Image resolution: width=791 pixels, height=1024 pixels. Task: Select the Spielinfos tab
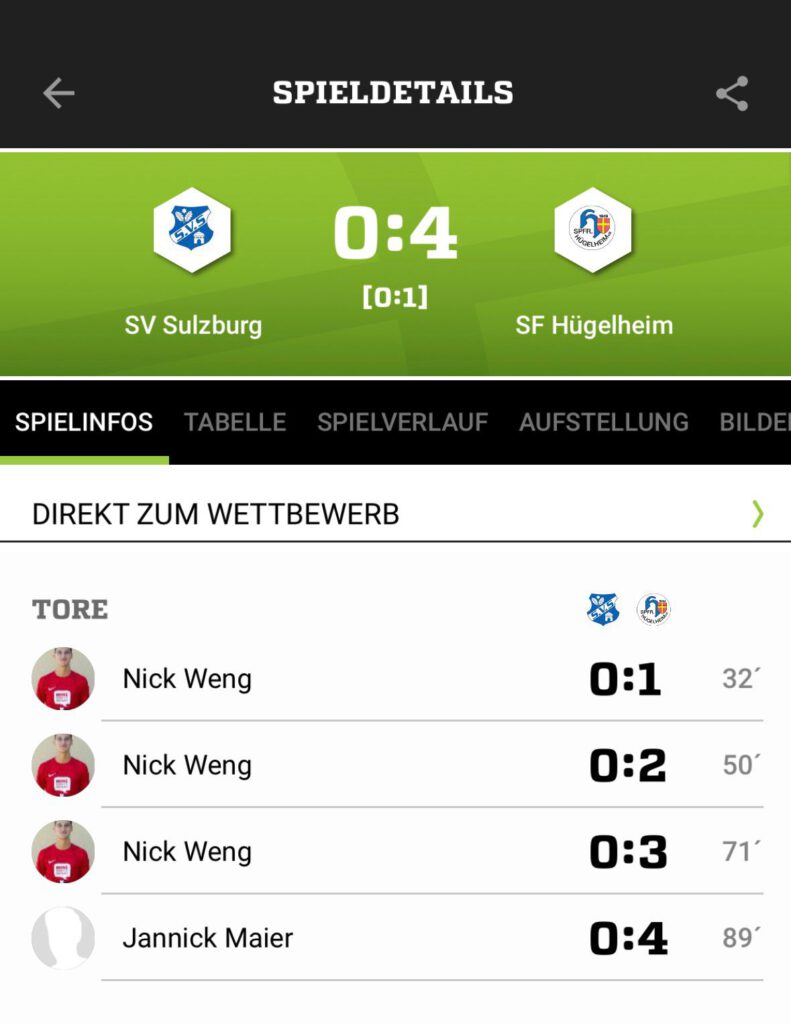coord(84,422)
